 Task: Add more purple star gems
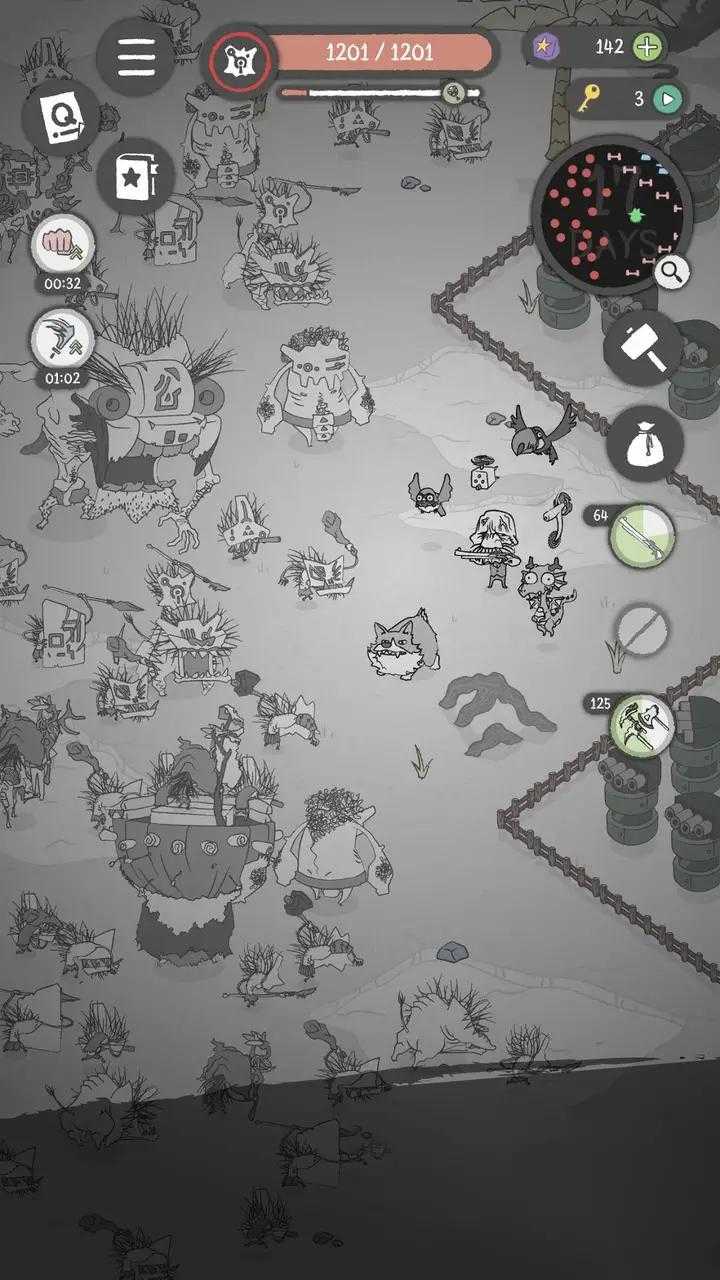pyautogui.click(x=648, y=47)
